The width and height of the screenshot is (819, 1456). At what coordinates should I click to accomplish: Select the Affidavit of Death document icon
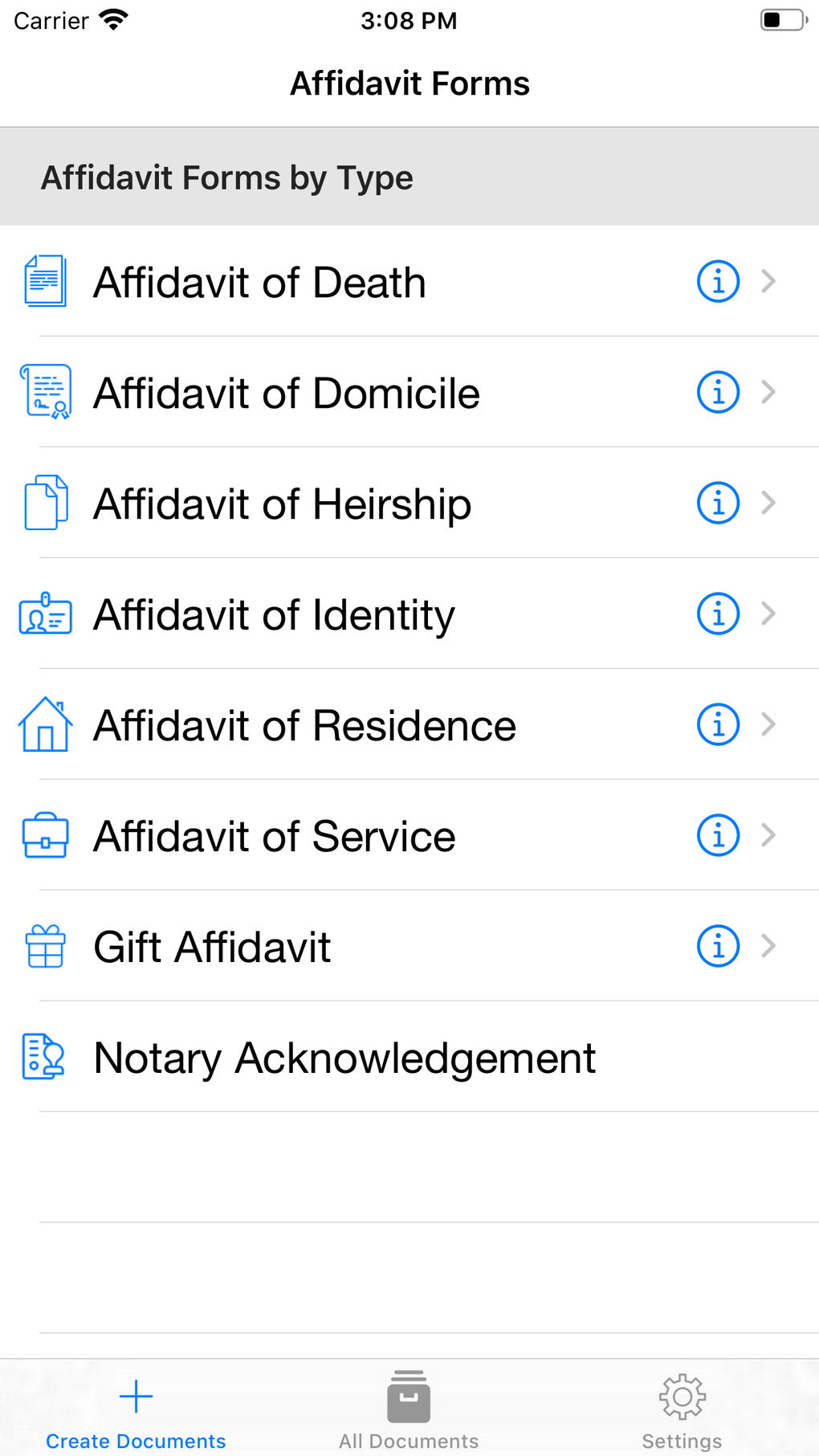coord(45,281)
